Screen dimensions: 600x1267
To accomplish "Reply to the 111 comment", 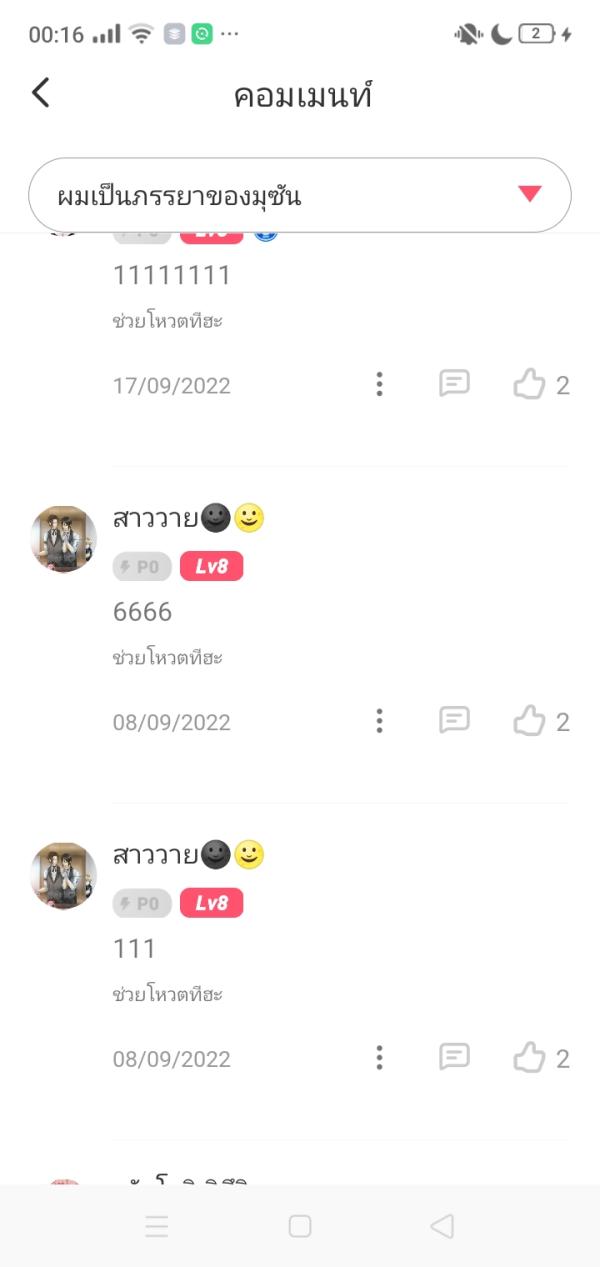I will tap(454, 1057).
